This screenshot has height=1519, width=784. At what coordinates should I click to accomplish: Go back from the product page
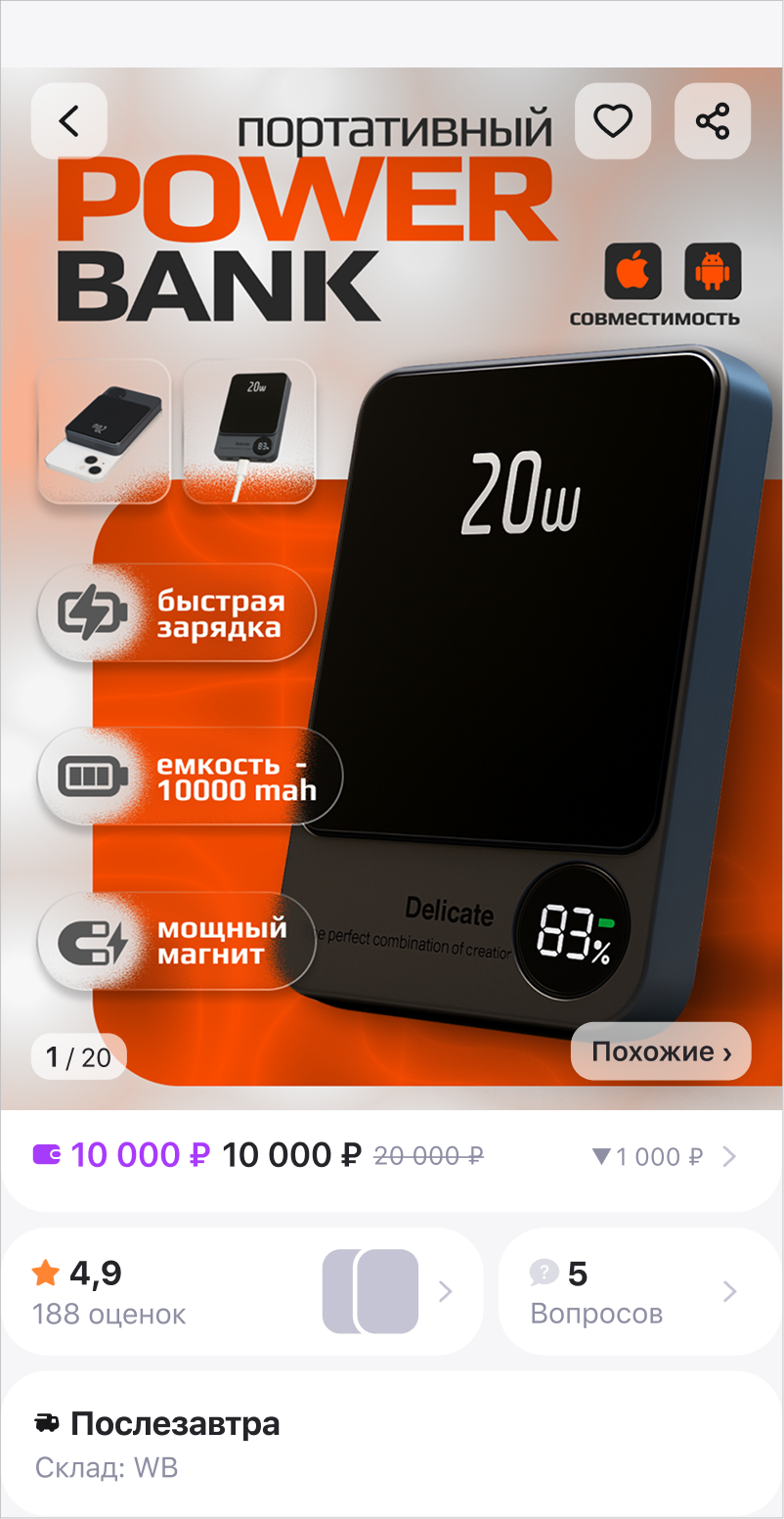click(68, 121)
